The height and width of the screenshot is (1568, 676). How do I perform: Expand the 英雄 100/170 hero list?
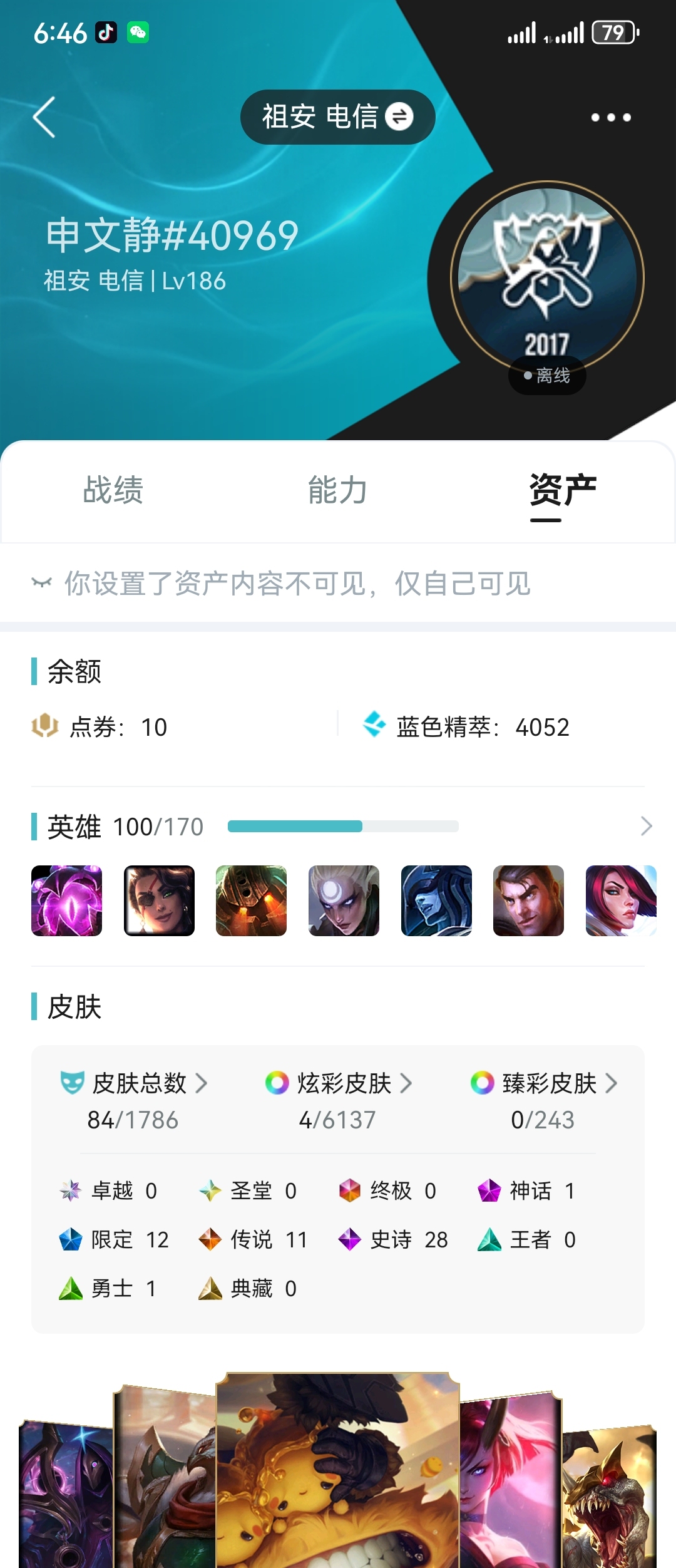tap(646, 827)
